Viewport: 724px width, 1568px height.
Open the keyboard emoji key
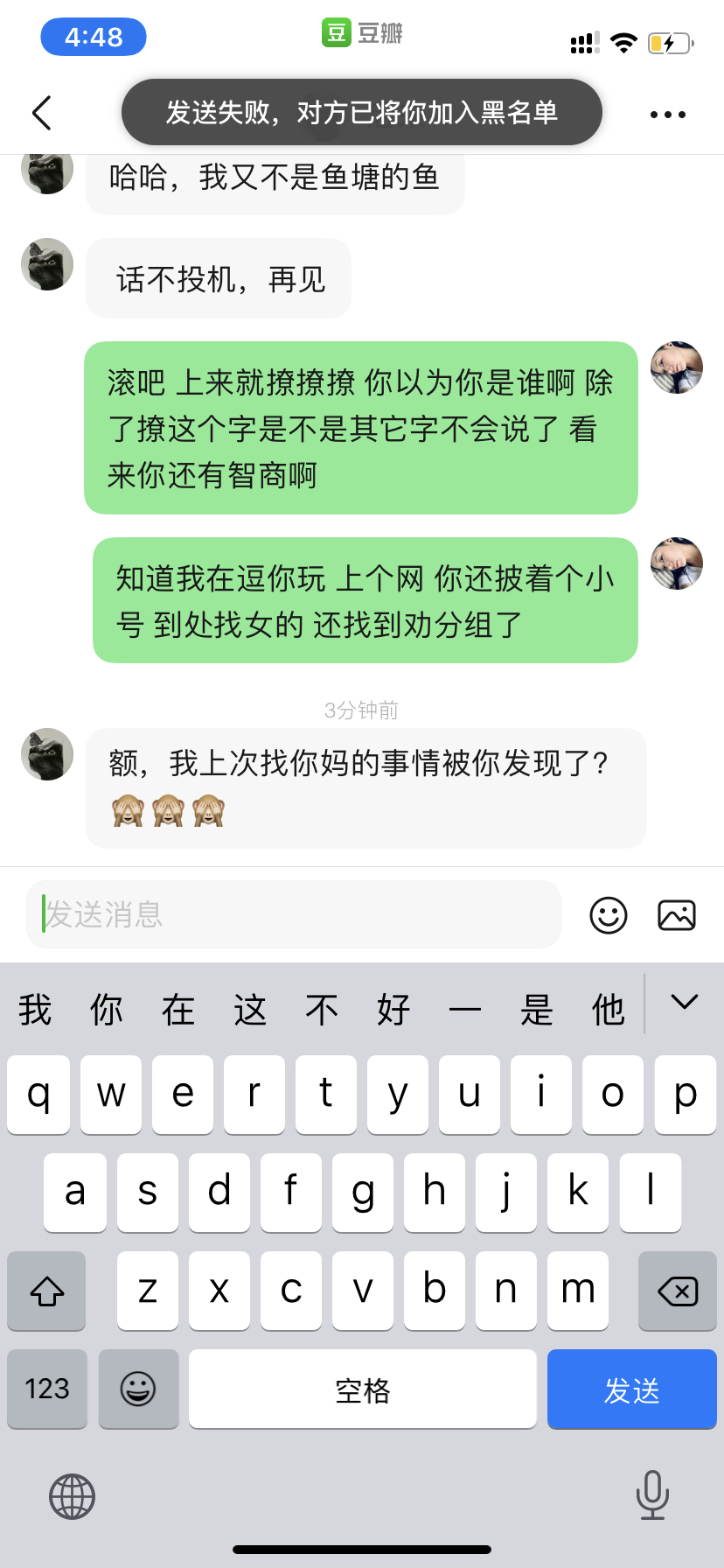[138, 1389]
